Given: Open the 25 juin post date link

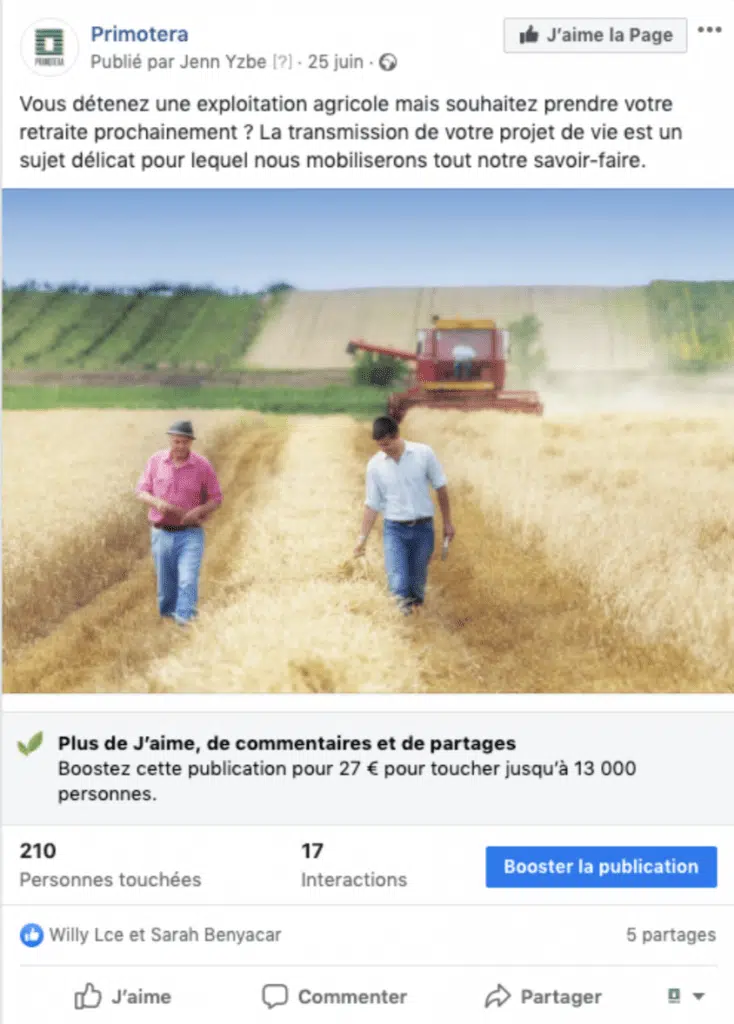Looking at the screenshot, I should pyautogui.click(x=335, y=61).
